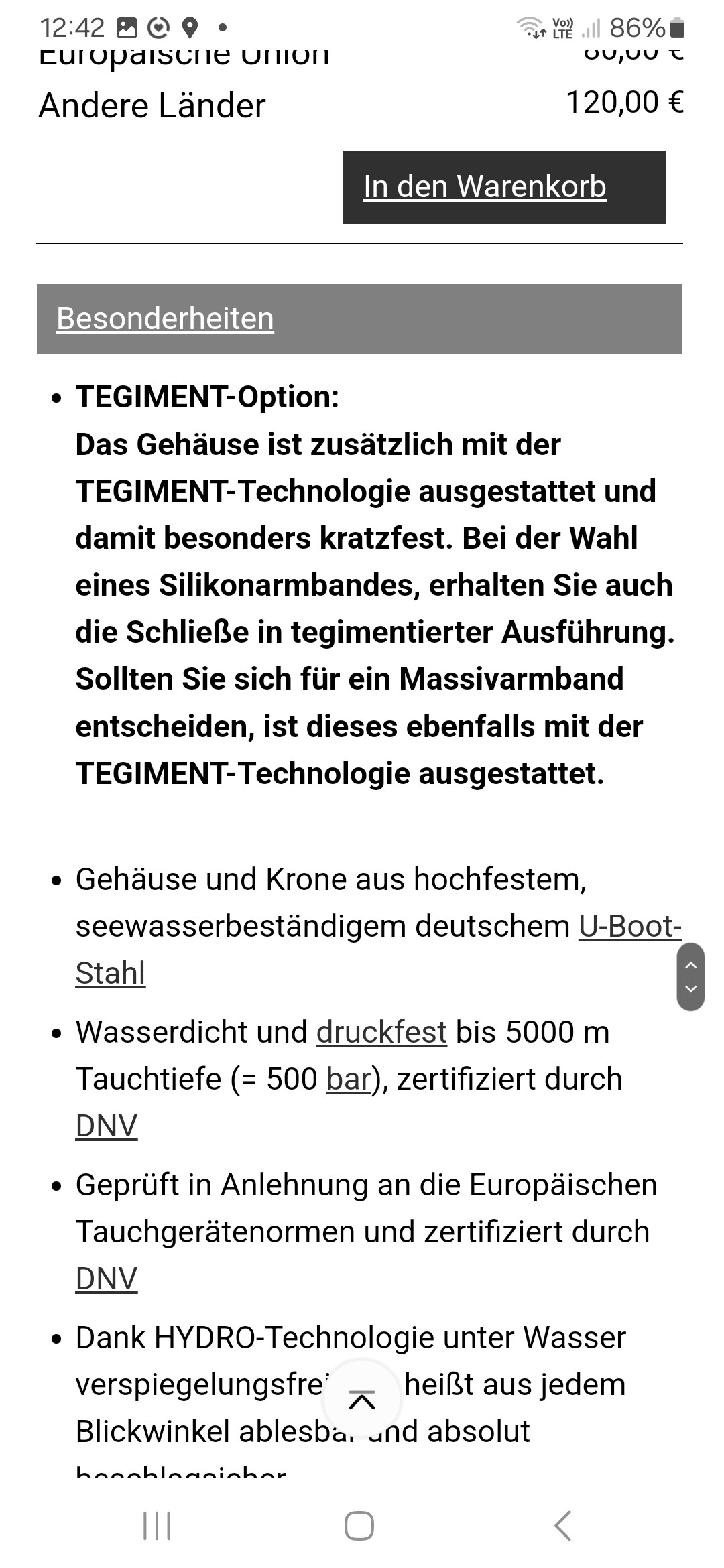The image size is (724, 1568).
Task: Open the DNV link after zertifiziert durch 500 bar
Action: click(x=107, y=1126)
